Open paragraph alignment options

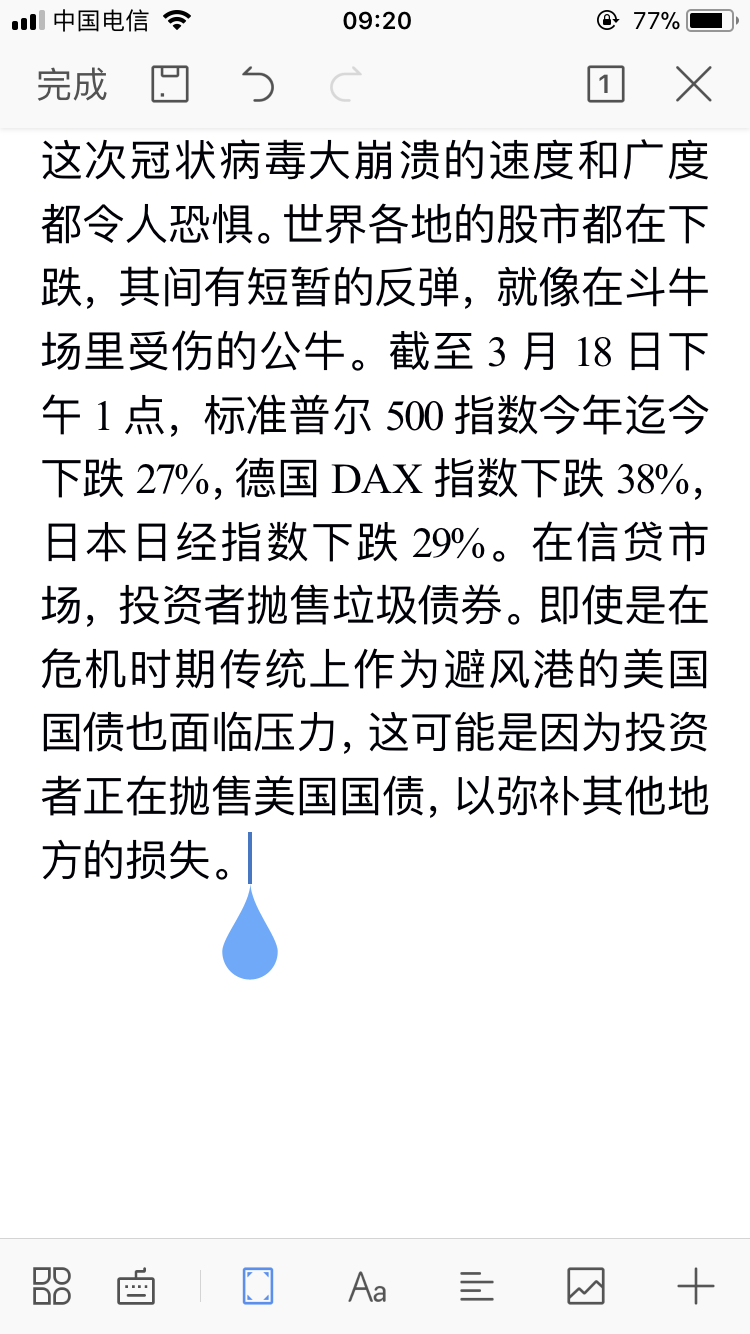(477, 1286)
